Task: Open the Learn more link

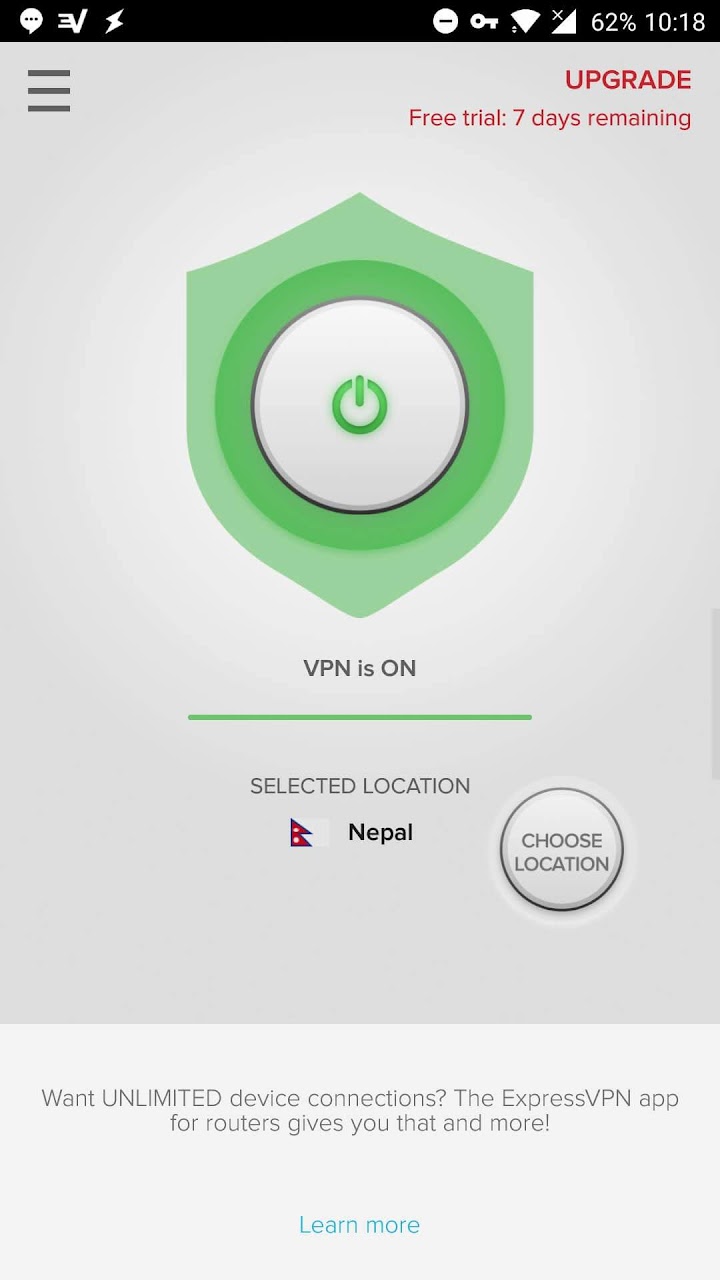Action: (x=359, y=1225)
